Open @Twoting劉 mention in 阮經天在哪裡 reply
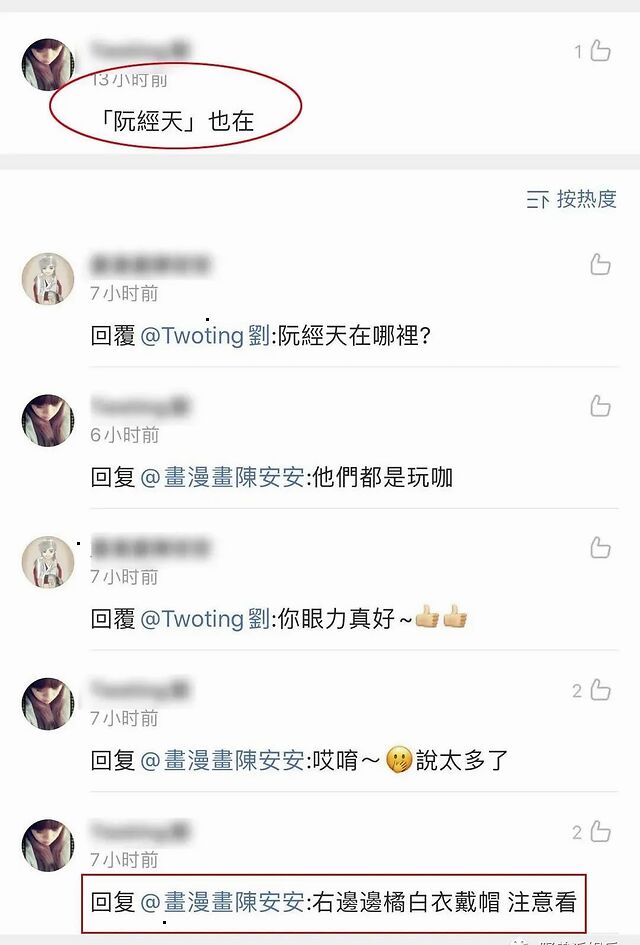 click(x=206, y=336)
